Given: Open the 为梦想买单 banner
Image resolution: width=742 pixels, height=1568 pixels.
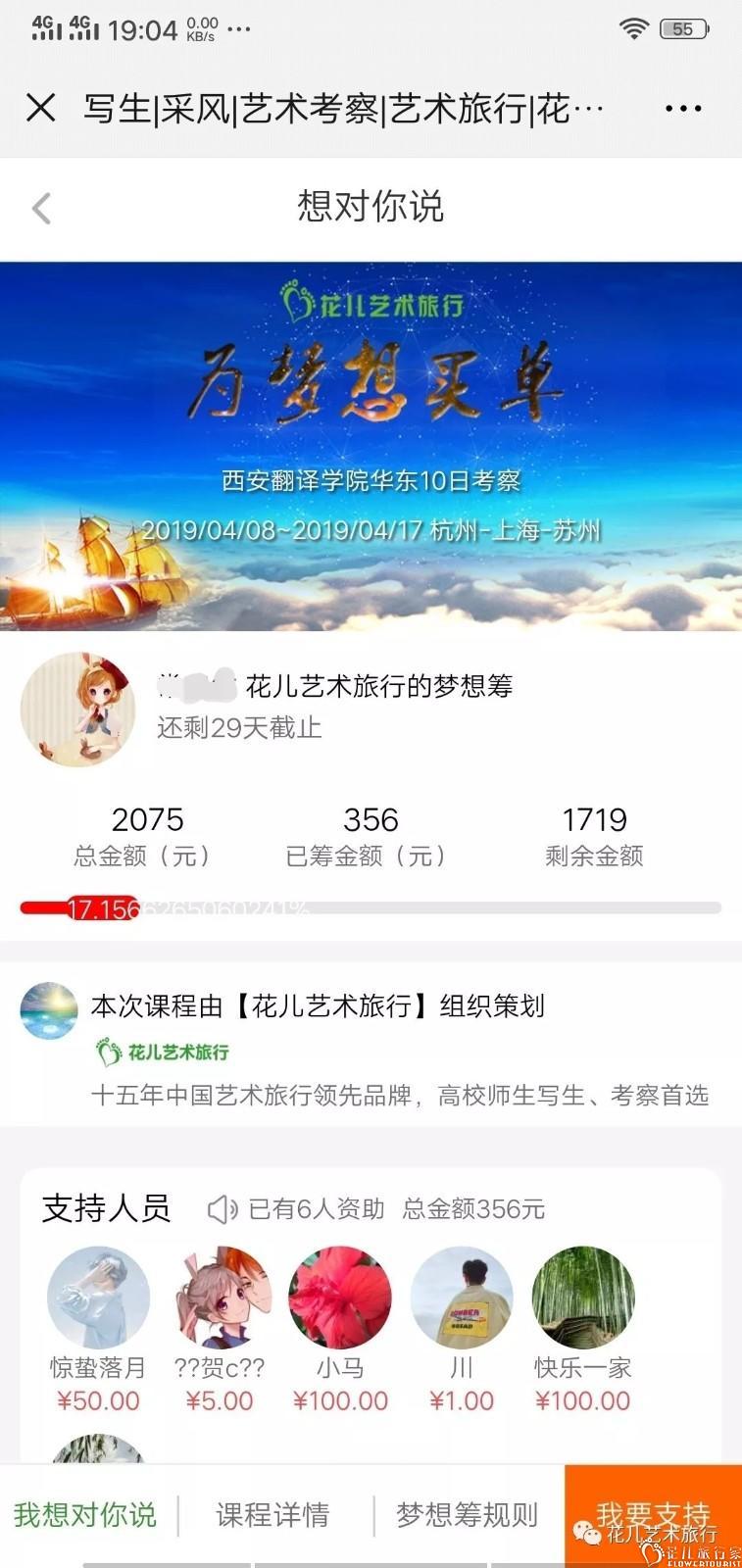Looking at the screenshot, I should point(371,446).
